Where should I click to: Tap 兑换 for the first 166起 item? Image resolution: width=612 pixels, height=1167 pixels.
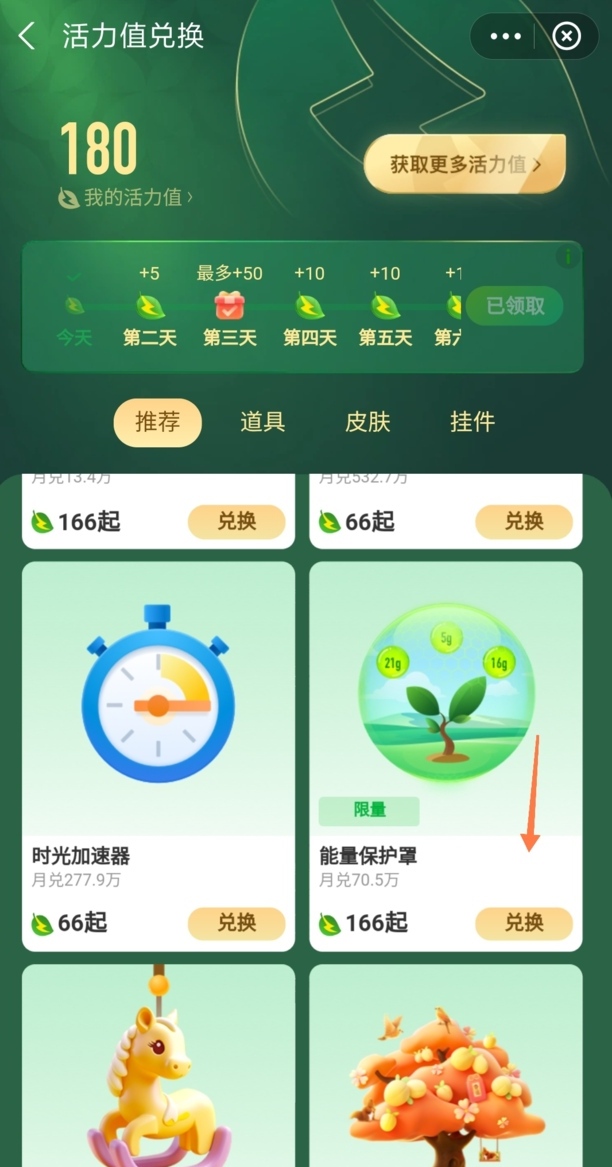click(237, 521)
